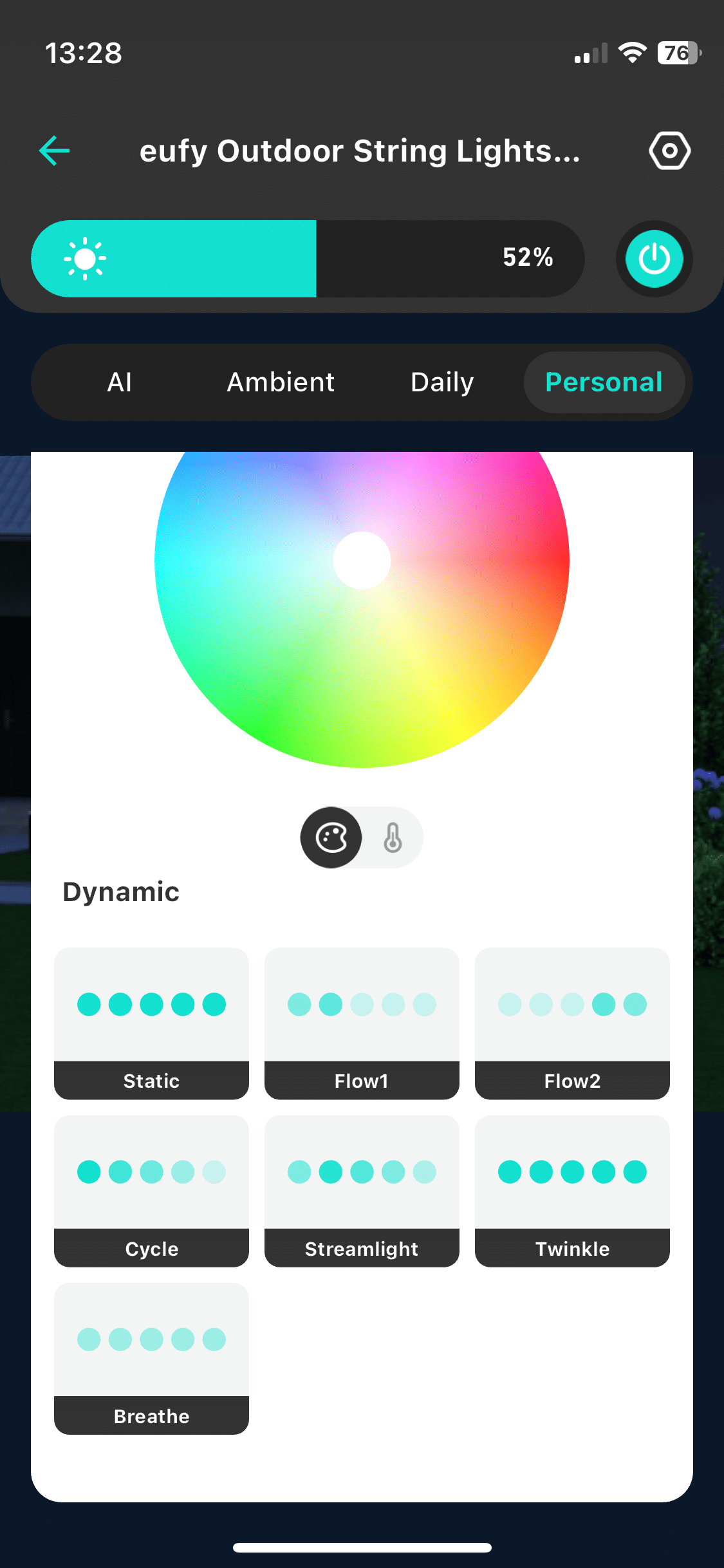Select the color palette mode
The width and height of the screenshot is (724, 1568).
pyautogui.click(x=331, y=837)
